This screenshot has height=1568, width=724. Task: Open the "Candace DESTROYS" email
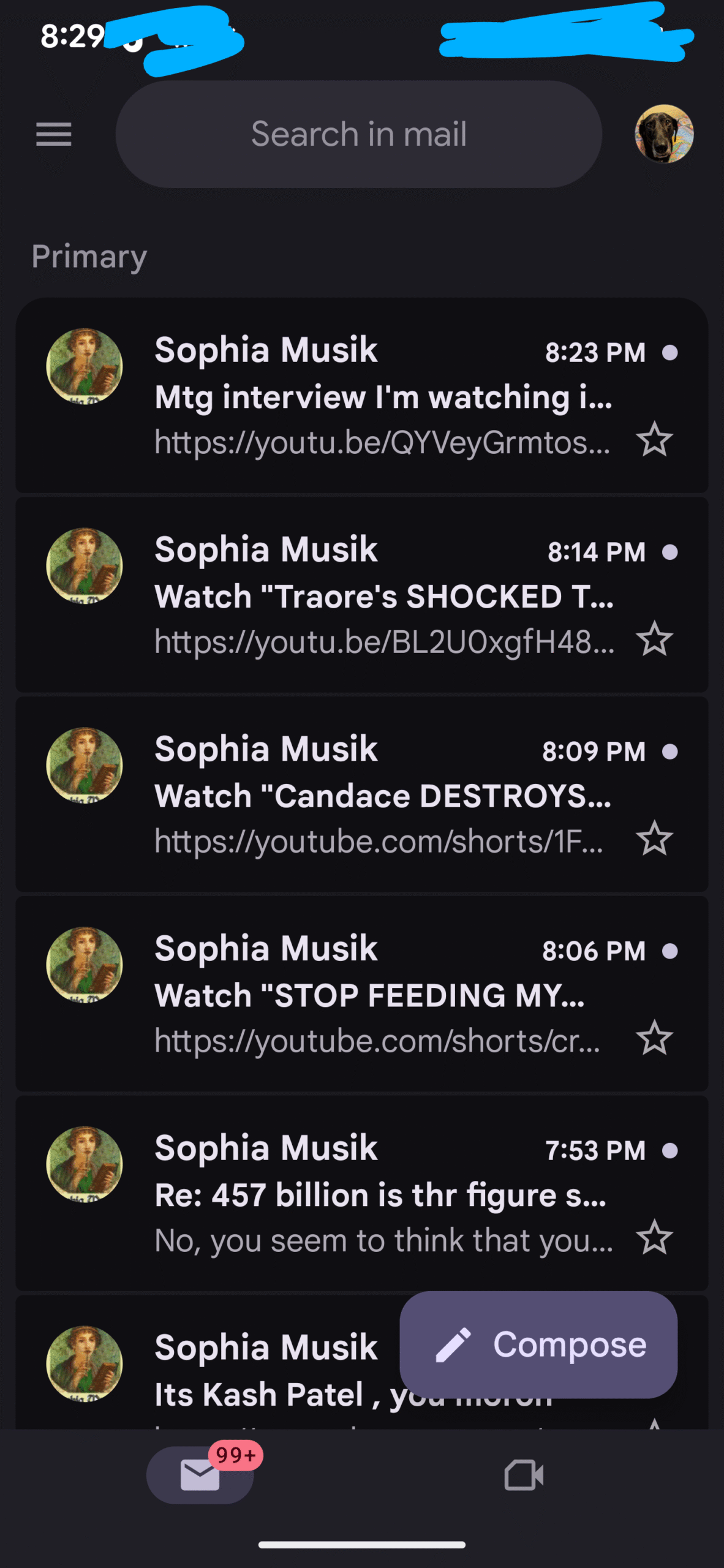[383, 796]
